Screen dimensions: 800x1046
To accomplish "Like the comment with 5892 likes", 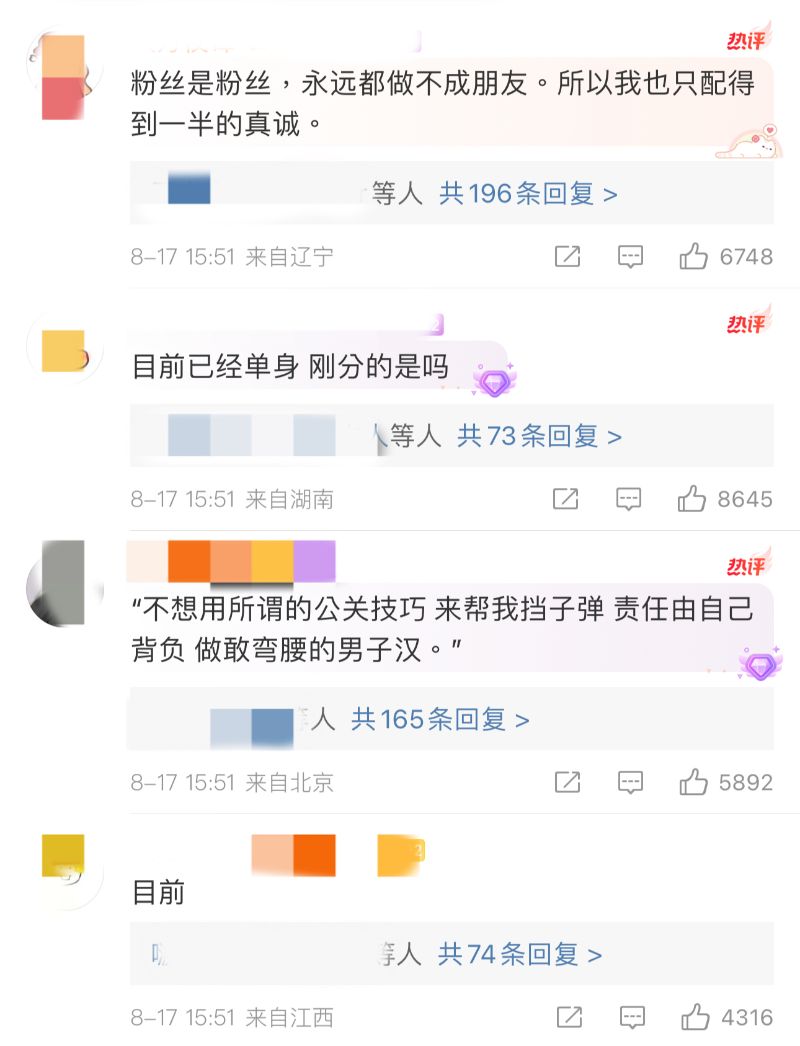I will [694, 782].
